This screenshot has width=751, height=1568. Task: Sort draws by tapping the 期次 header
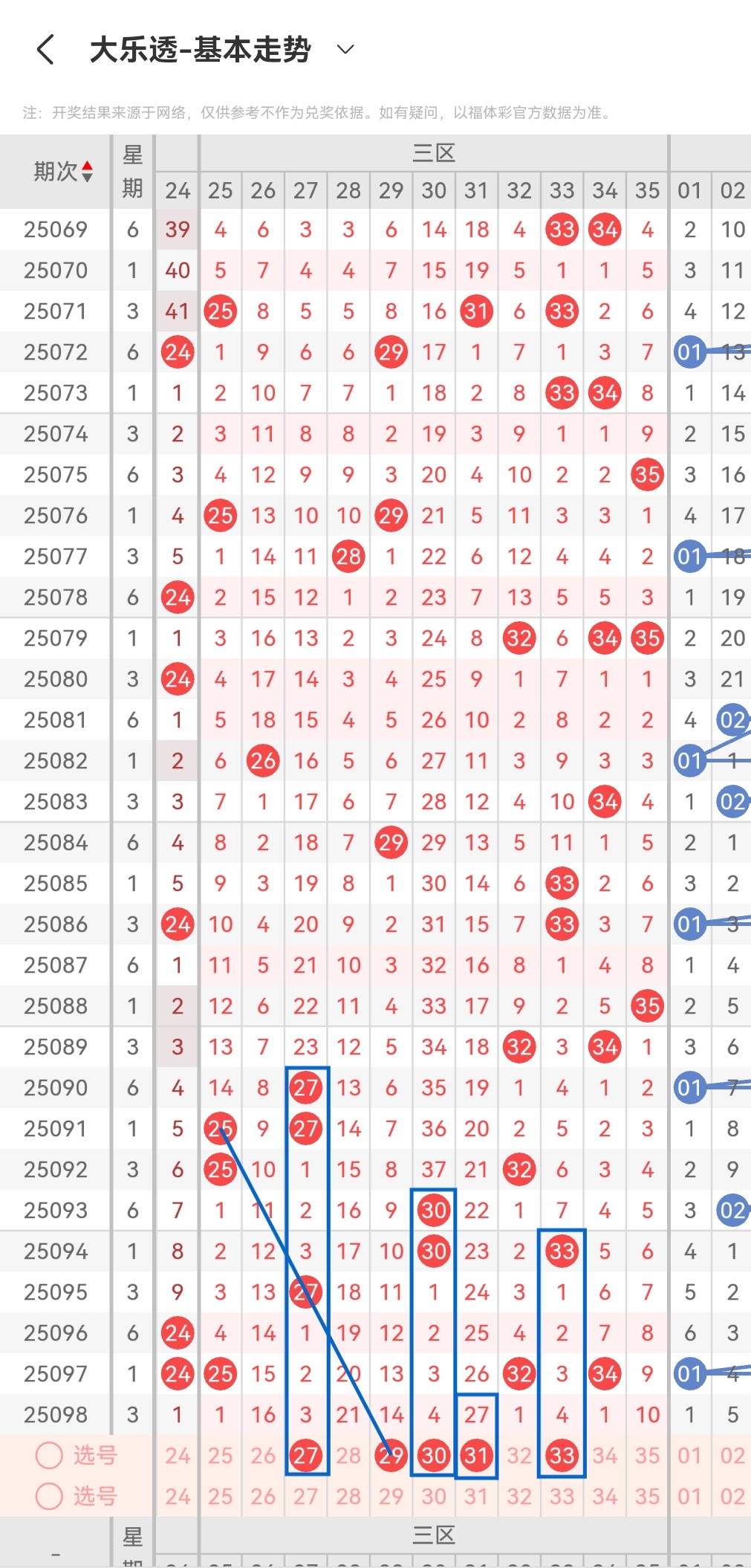pyautogui.click(x=63, y=172)
